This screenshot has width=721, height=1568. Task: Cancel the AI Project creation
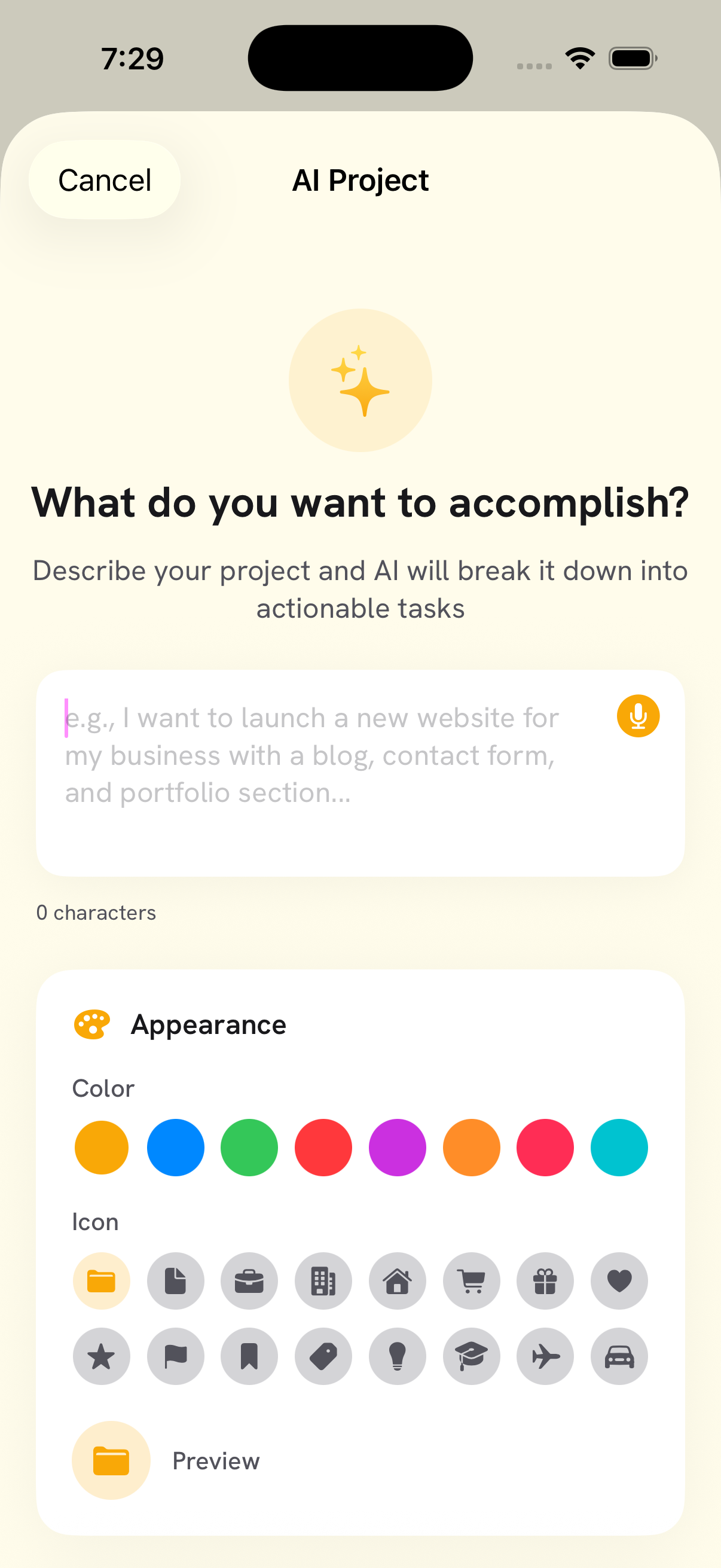point(104,179)
